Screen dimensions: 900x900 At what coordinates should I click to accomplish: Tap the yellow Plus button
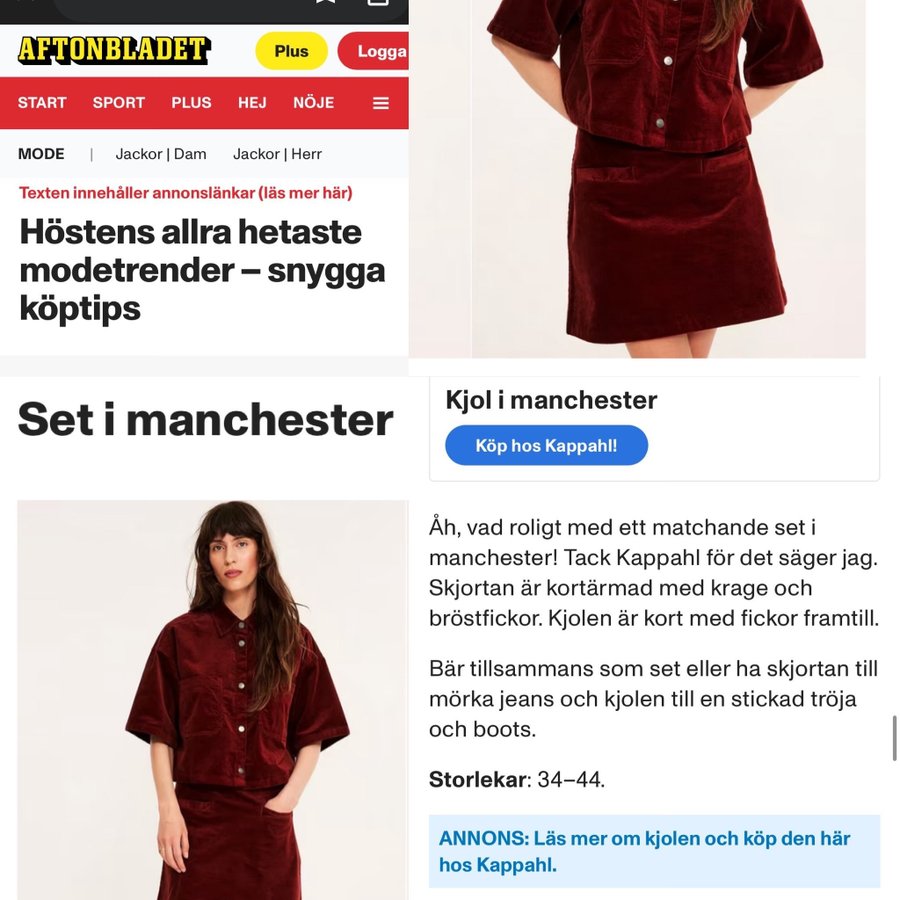tap(291, 51)
